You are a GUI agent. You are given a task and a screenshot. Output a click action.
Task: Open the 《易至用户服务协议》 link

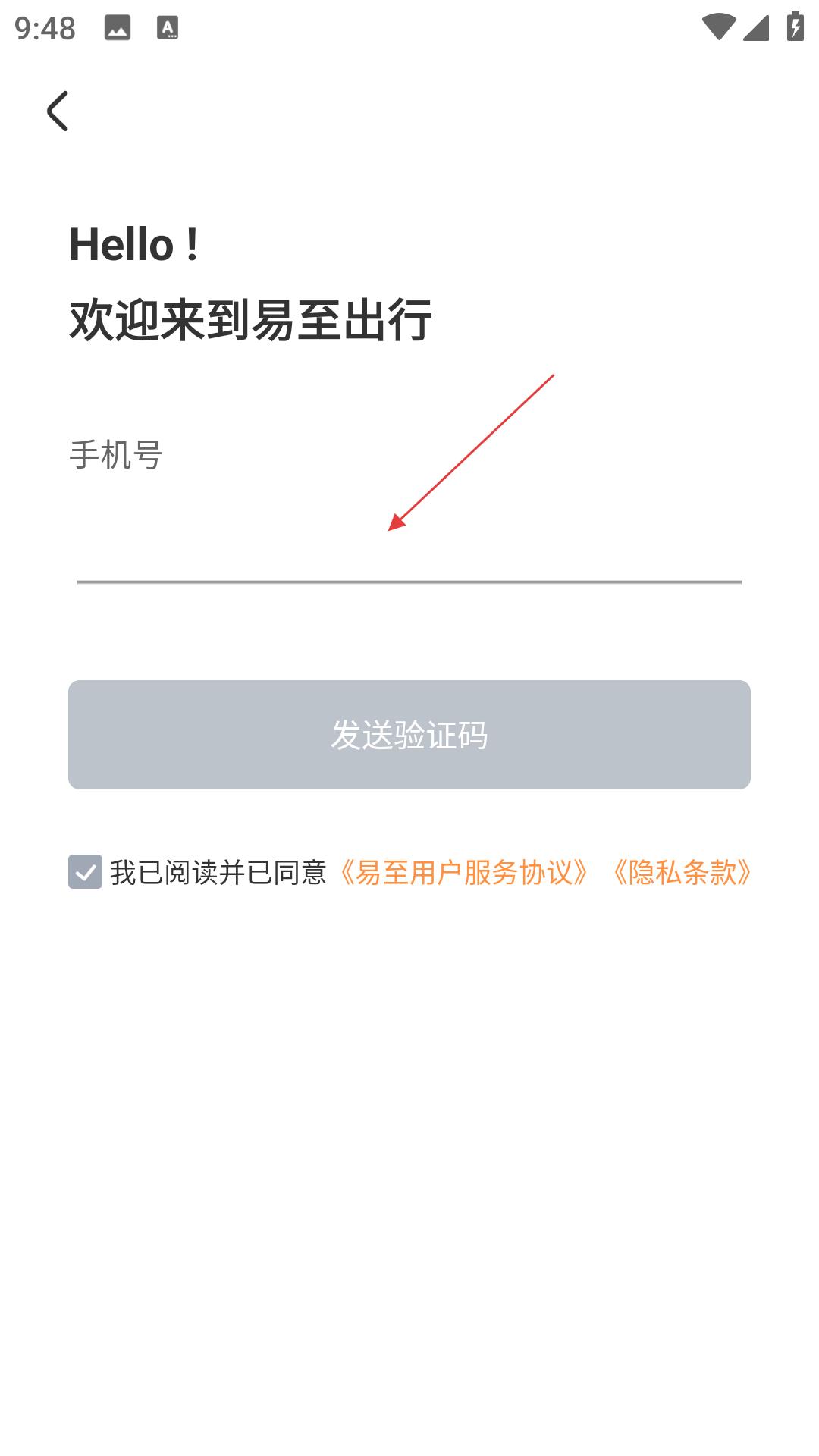(464, 872)
